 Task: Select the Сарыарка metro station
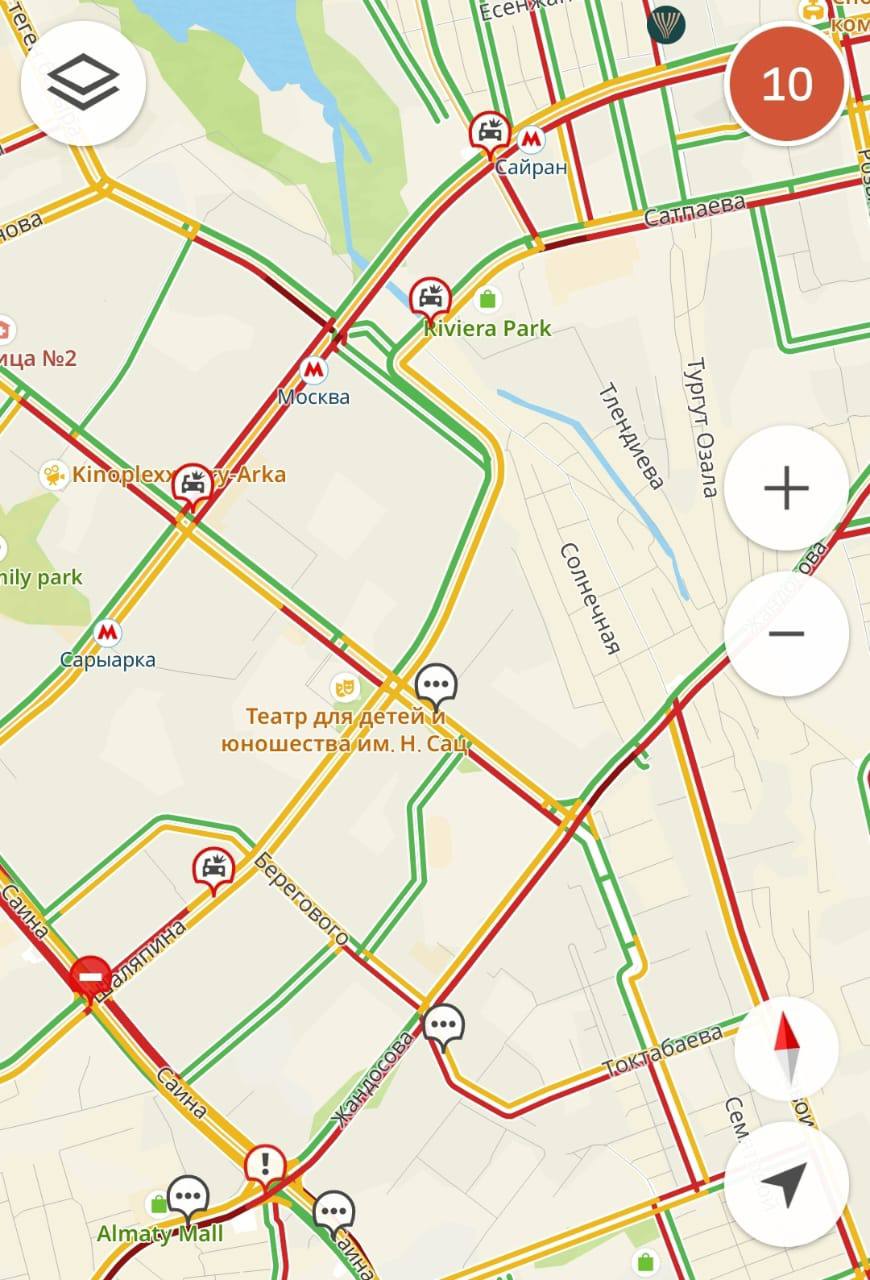[107, 633]
